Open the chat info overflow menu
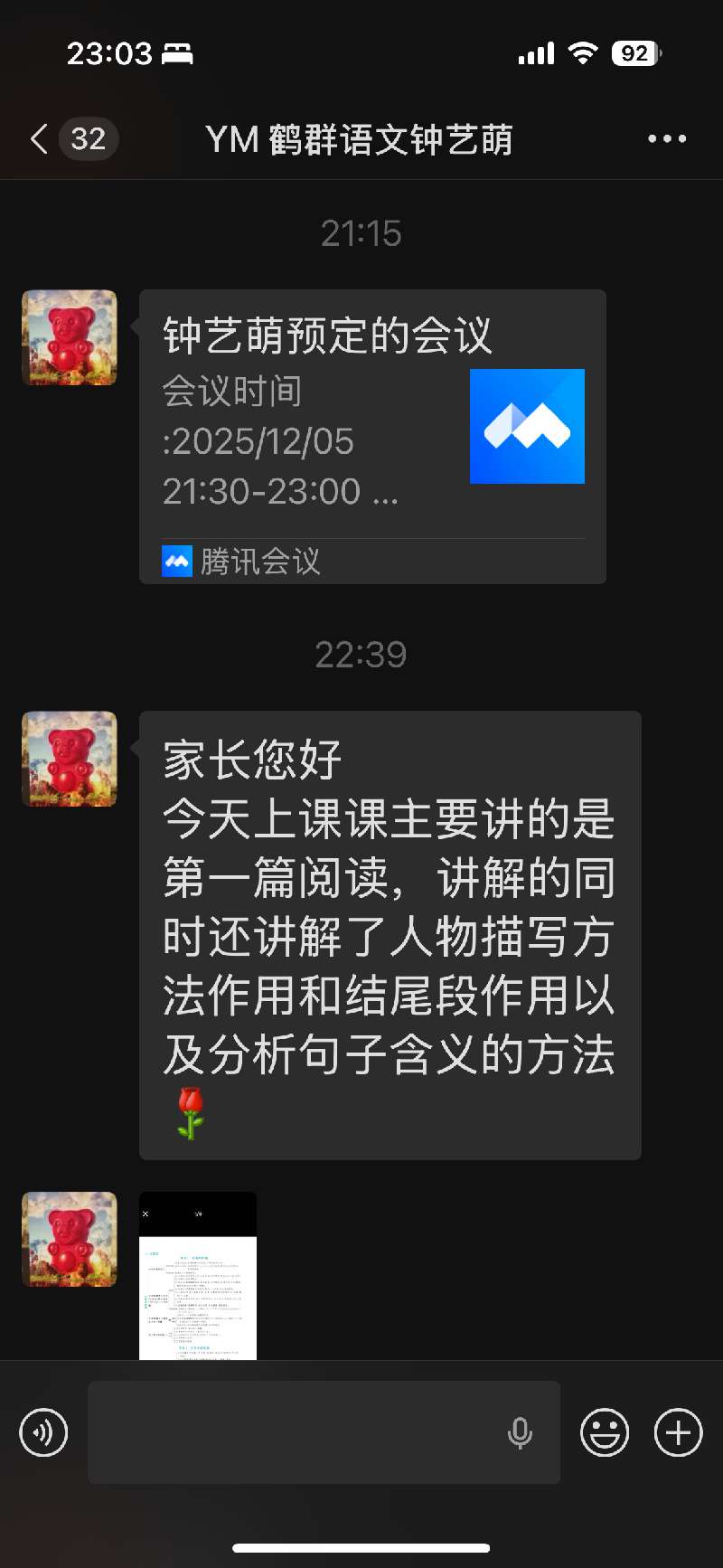The height and width of the screenshot is (1568, 723). 667,139
